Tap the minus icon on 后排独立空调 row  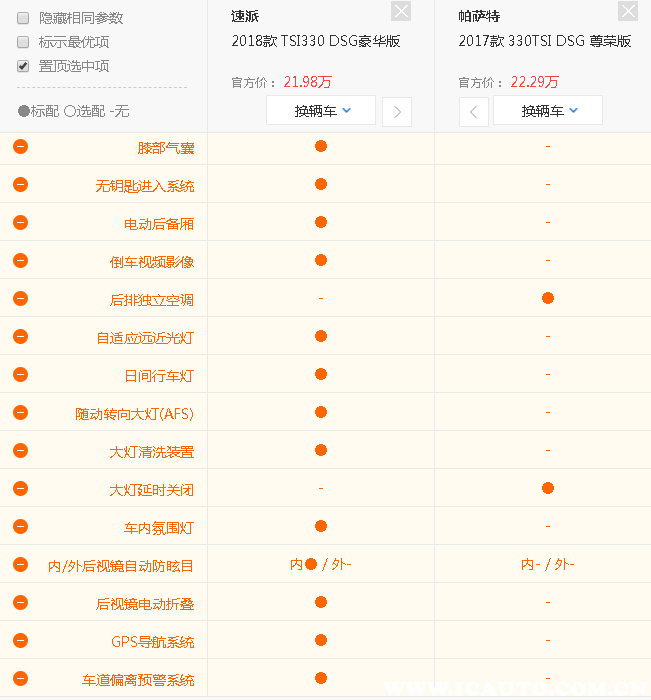[x=20, y=299]
